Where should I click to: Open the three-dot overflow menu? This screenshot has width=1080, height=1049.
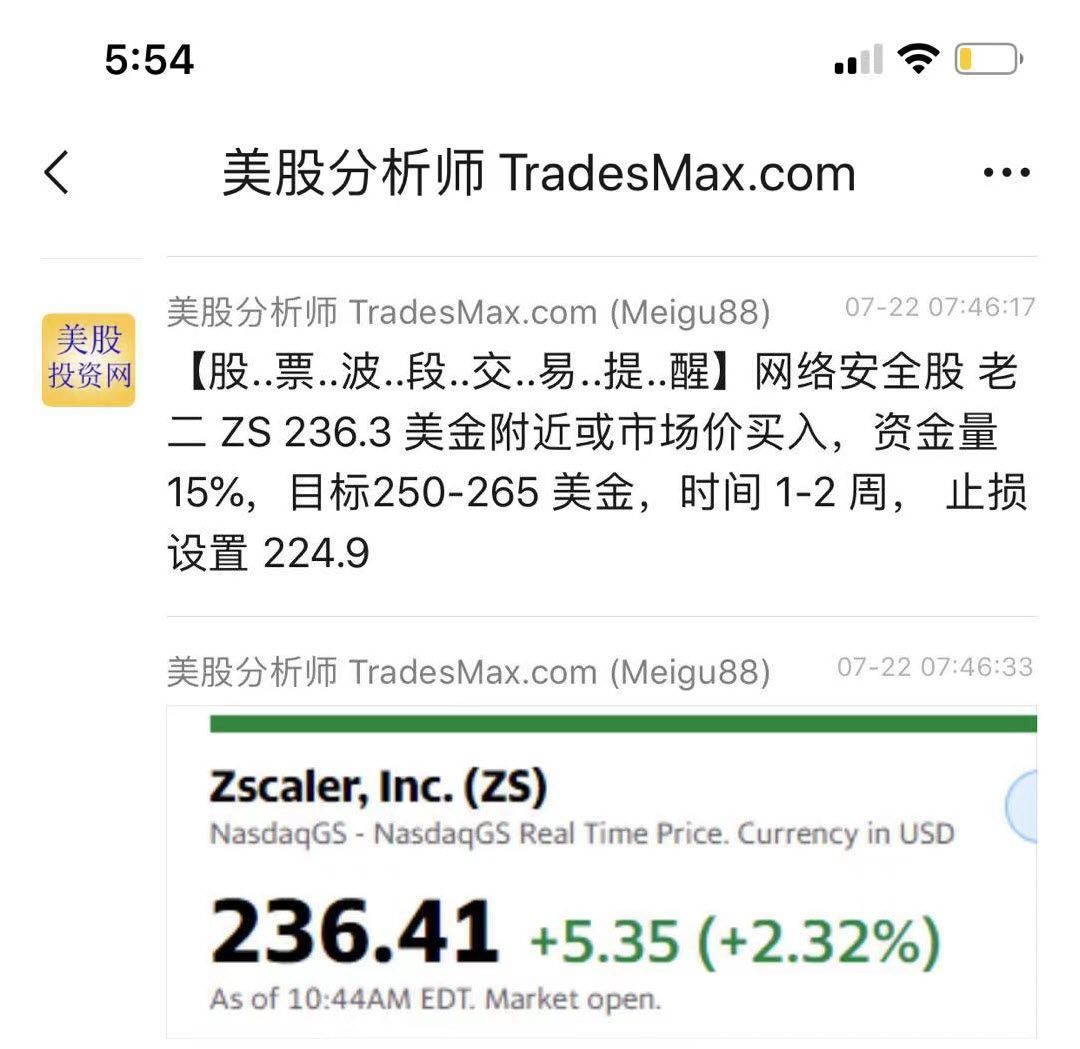coord(1006,173)
